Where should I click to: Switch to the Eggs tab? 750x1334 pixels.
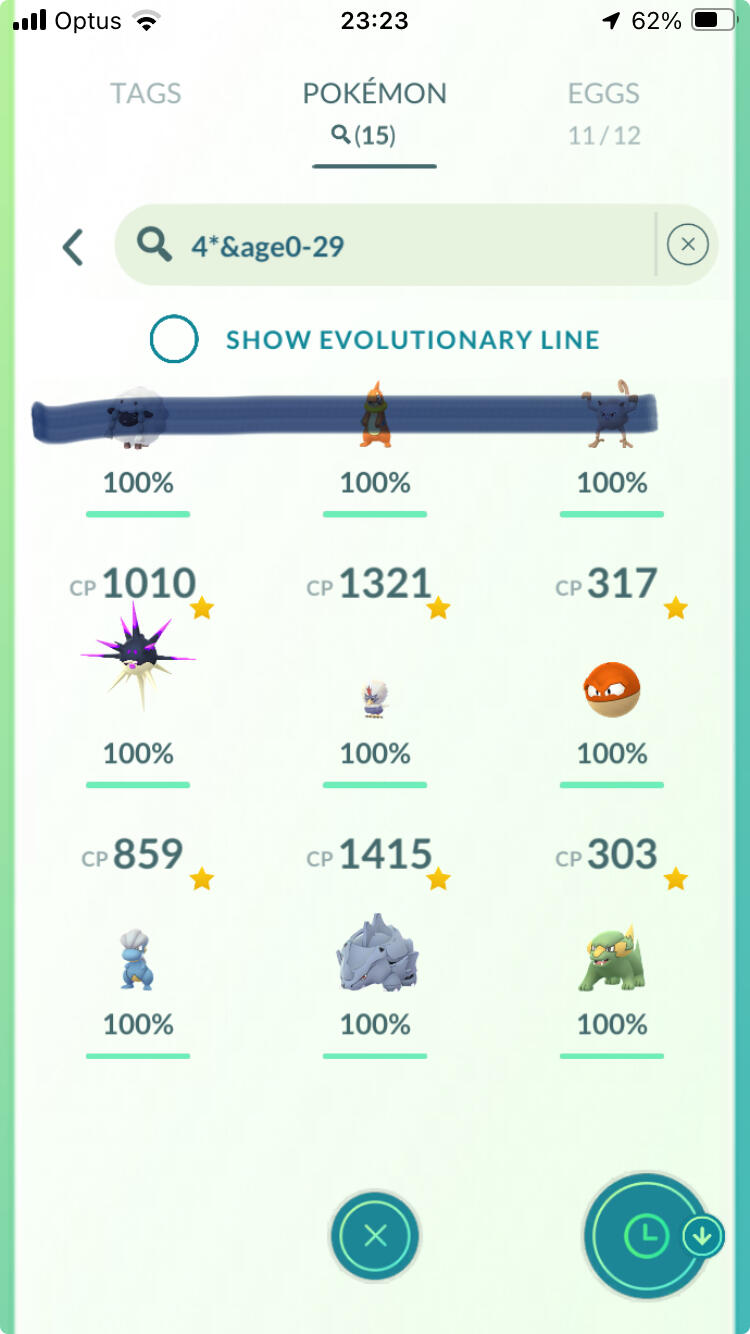[604, 112]
